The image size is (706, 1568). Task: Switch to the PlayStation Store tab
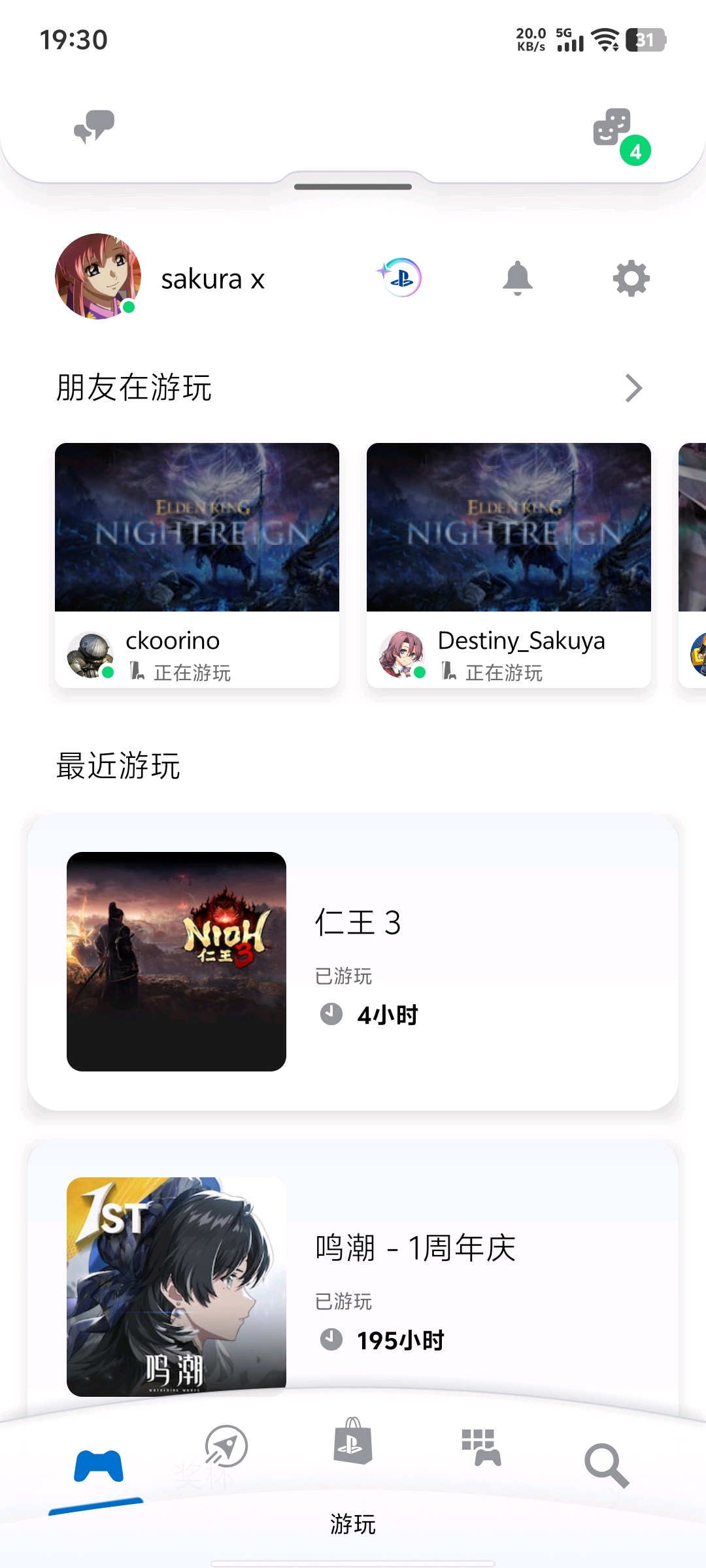coord(352,1441)
